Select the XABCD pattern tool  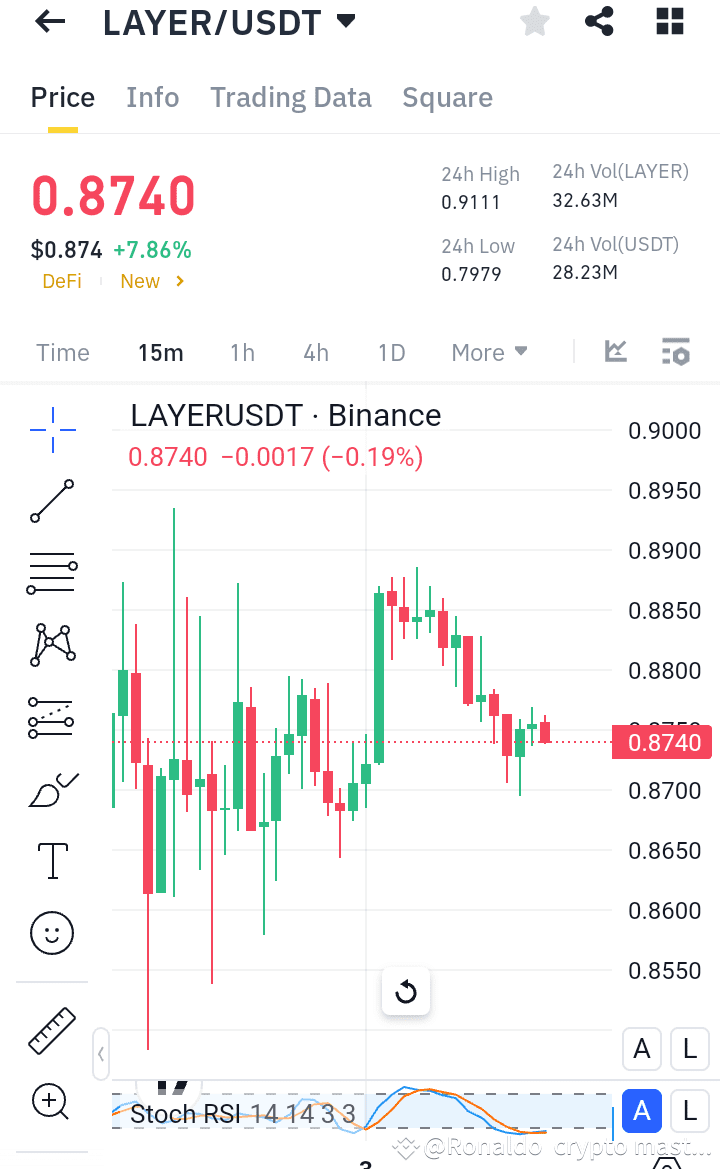point(51,644)
